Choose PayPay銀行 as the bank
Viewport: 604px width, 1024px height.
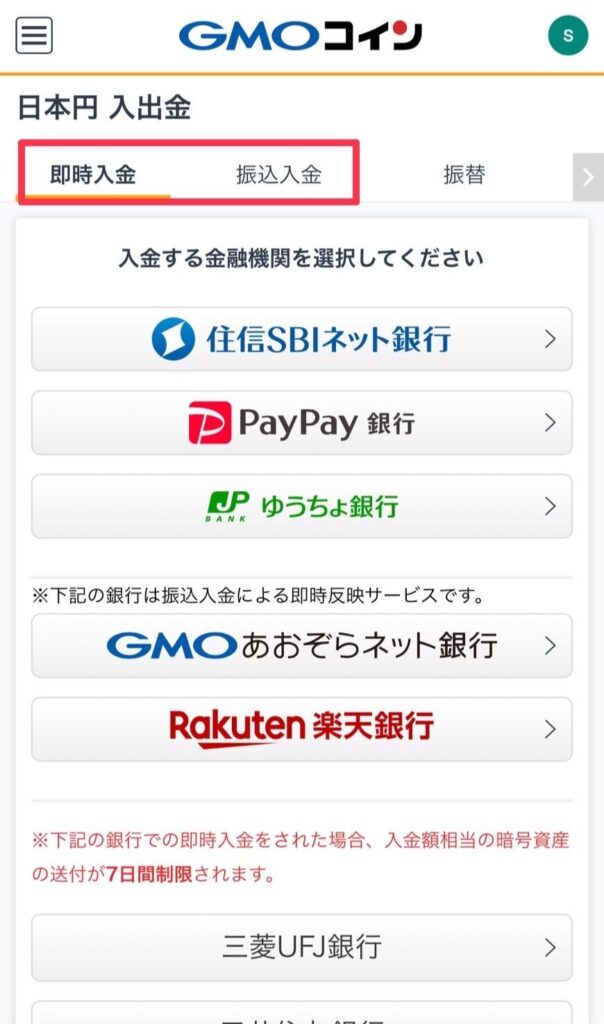pyautogui.click(x=302, y=423)
